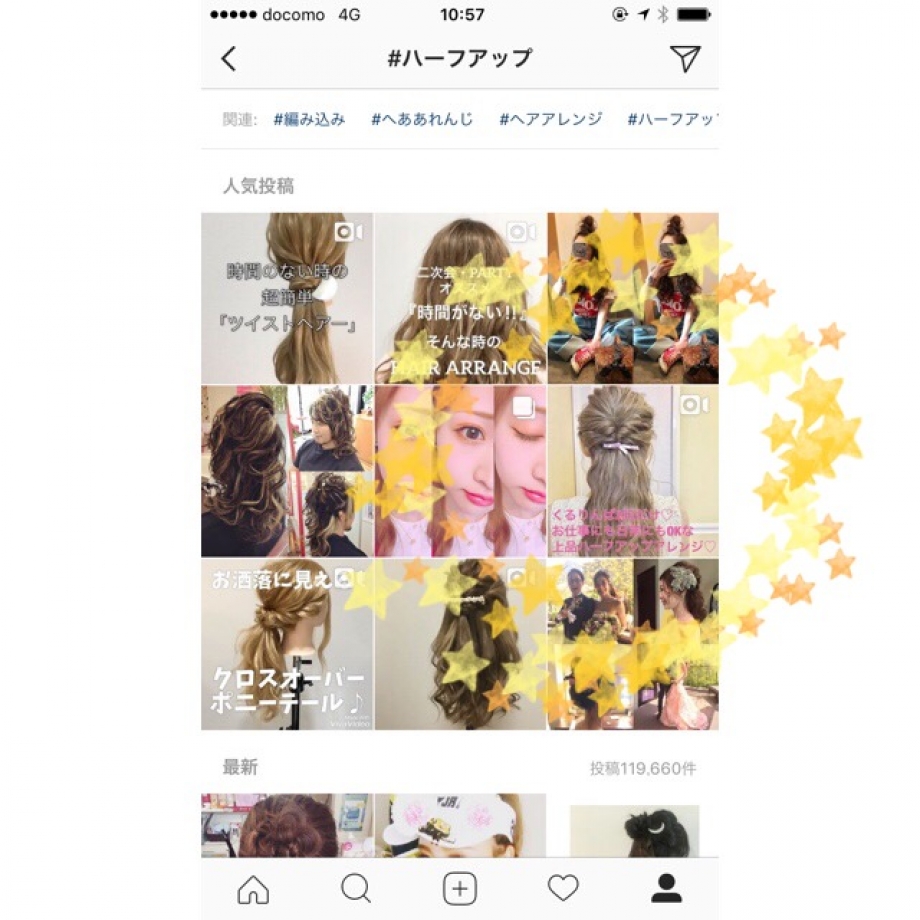Switch to the Home tab
Image resolution: width=920 pixels, height=920 pixels.
253,888
